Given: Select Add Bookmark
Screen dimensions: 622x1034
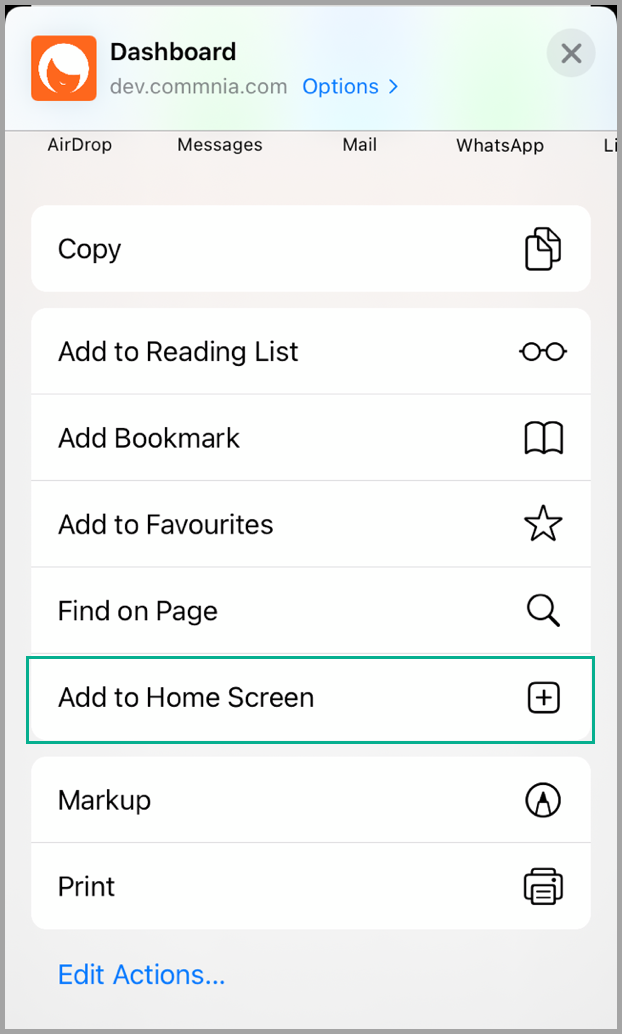Looking at the screenshot, I should click(x=311, y=438).
